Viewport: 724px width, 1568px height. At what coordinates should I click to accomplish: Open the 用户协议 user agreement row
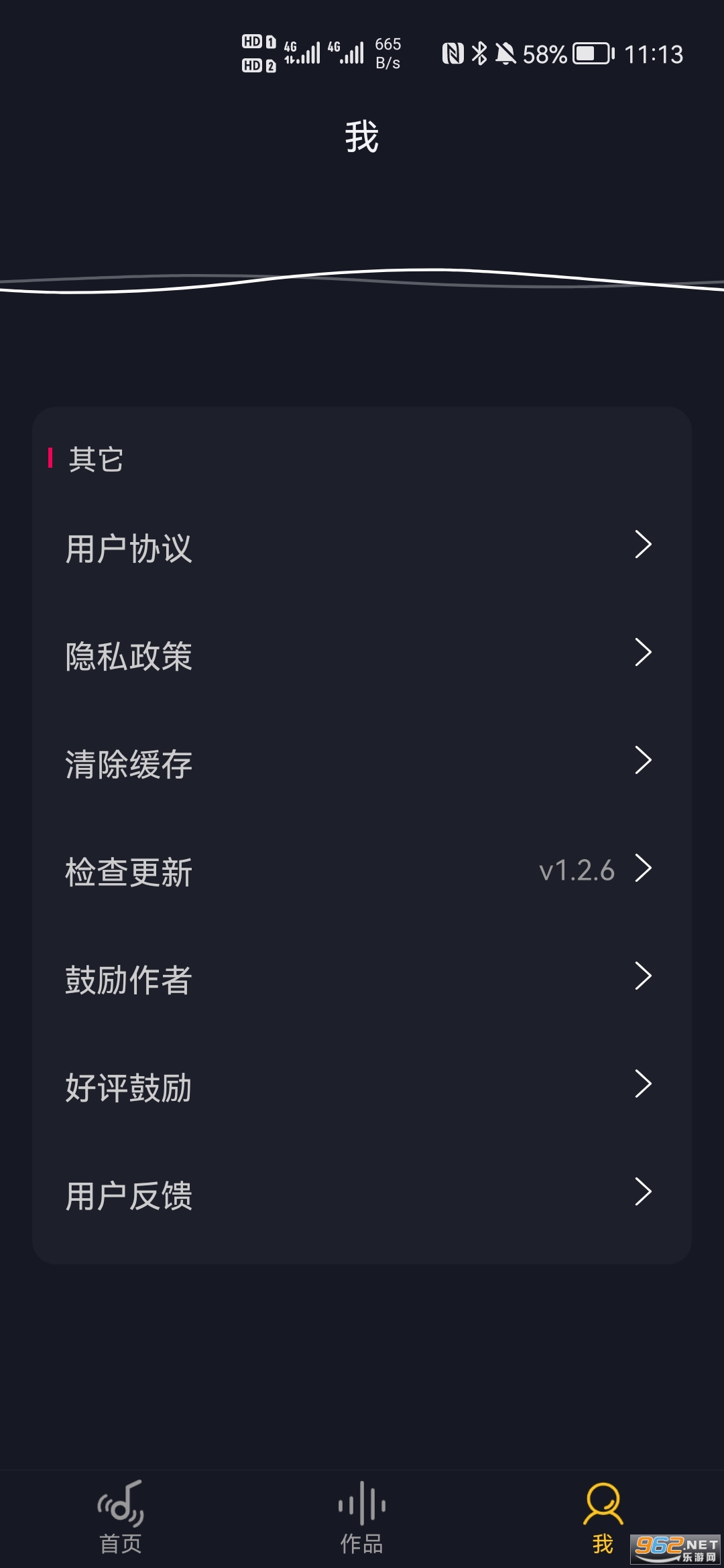[361, 547]
